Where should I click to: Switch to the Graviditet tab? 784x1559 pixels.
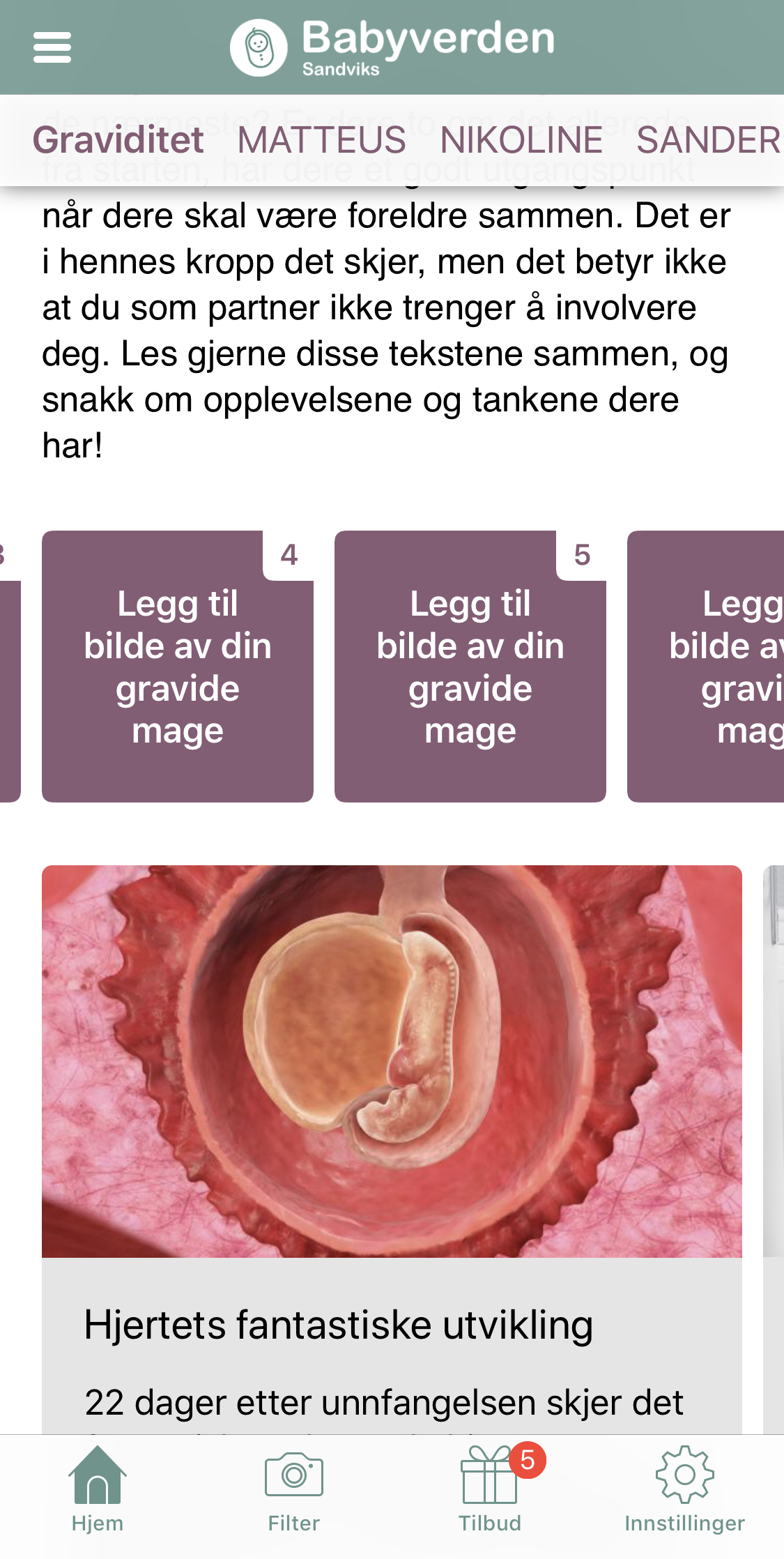pos(118,140)
